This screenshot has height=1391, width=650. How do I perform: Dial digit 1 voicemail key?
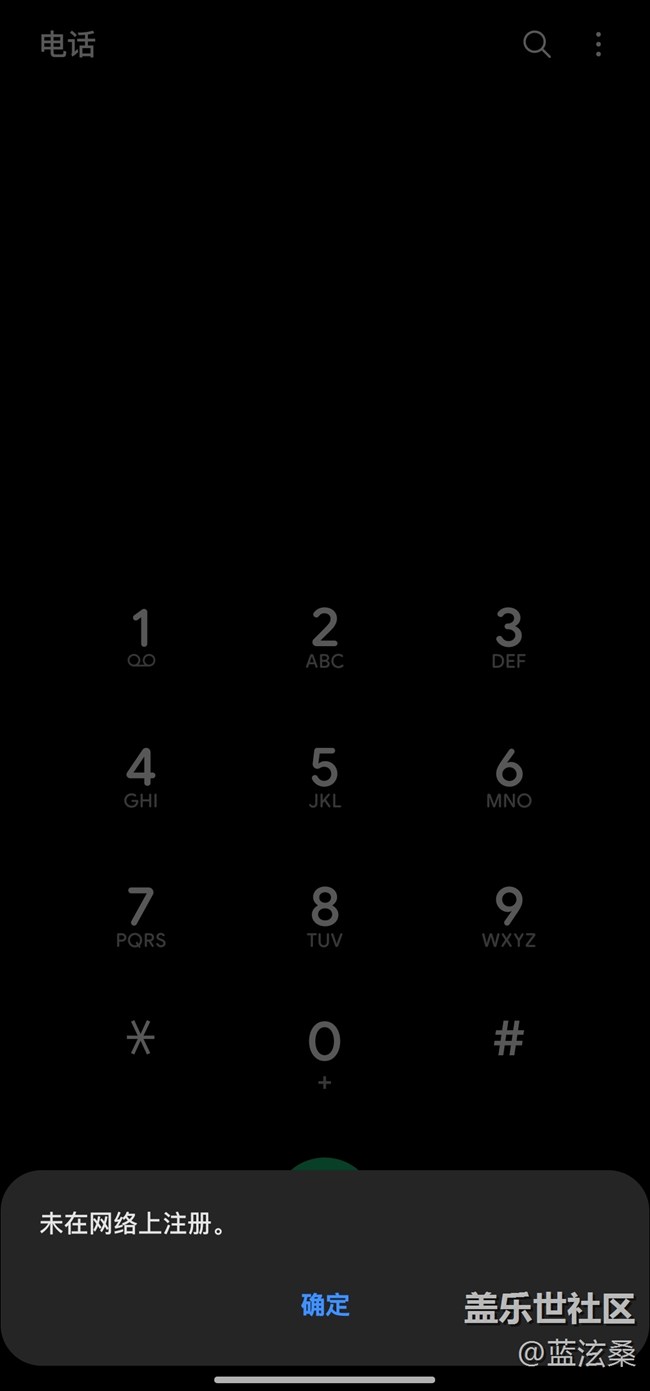[x=141, y=638]
